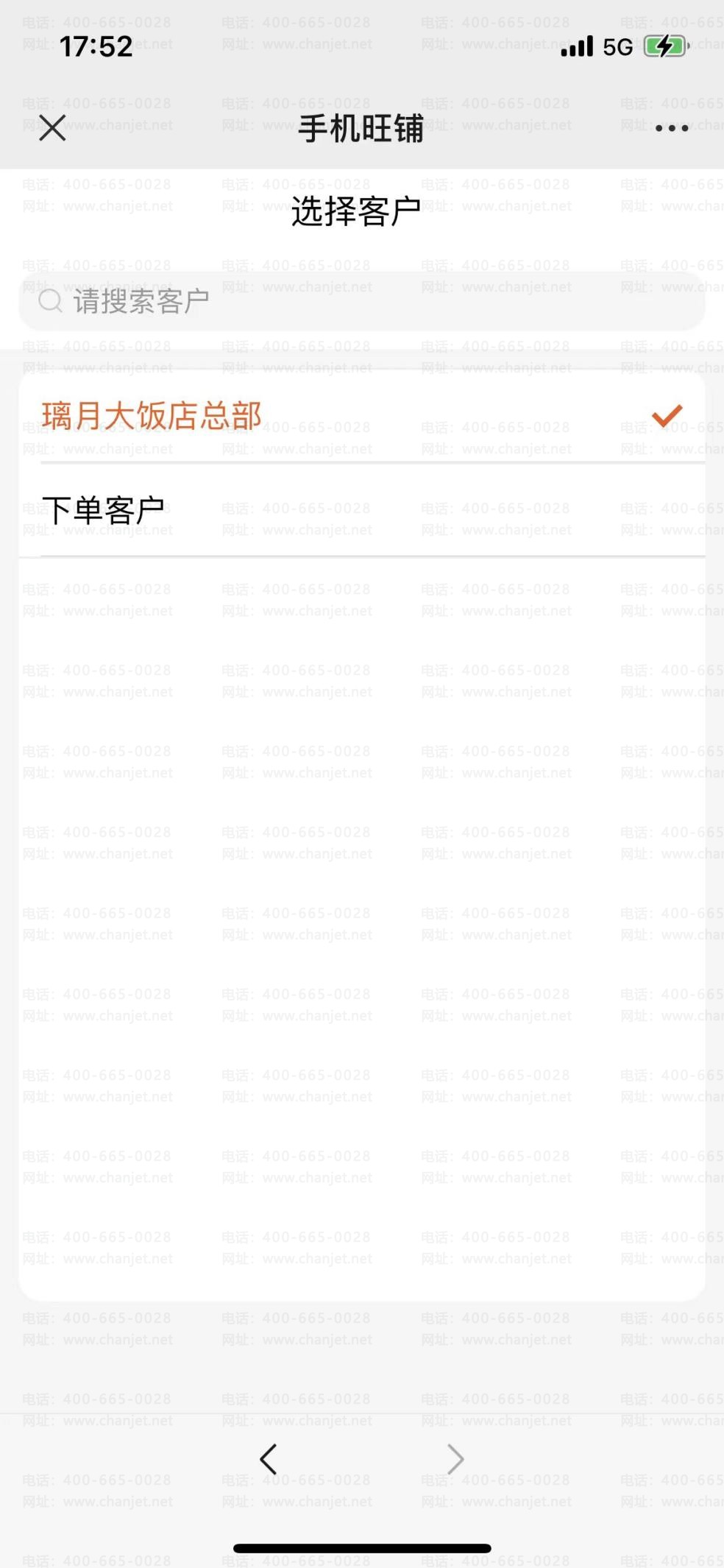Advance pages with the right chevron

click(x=455, y=1458)
